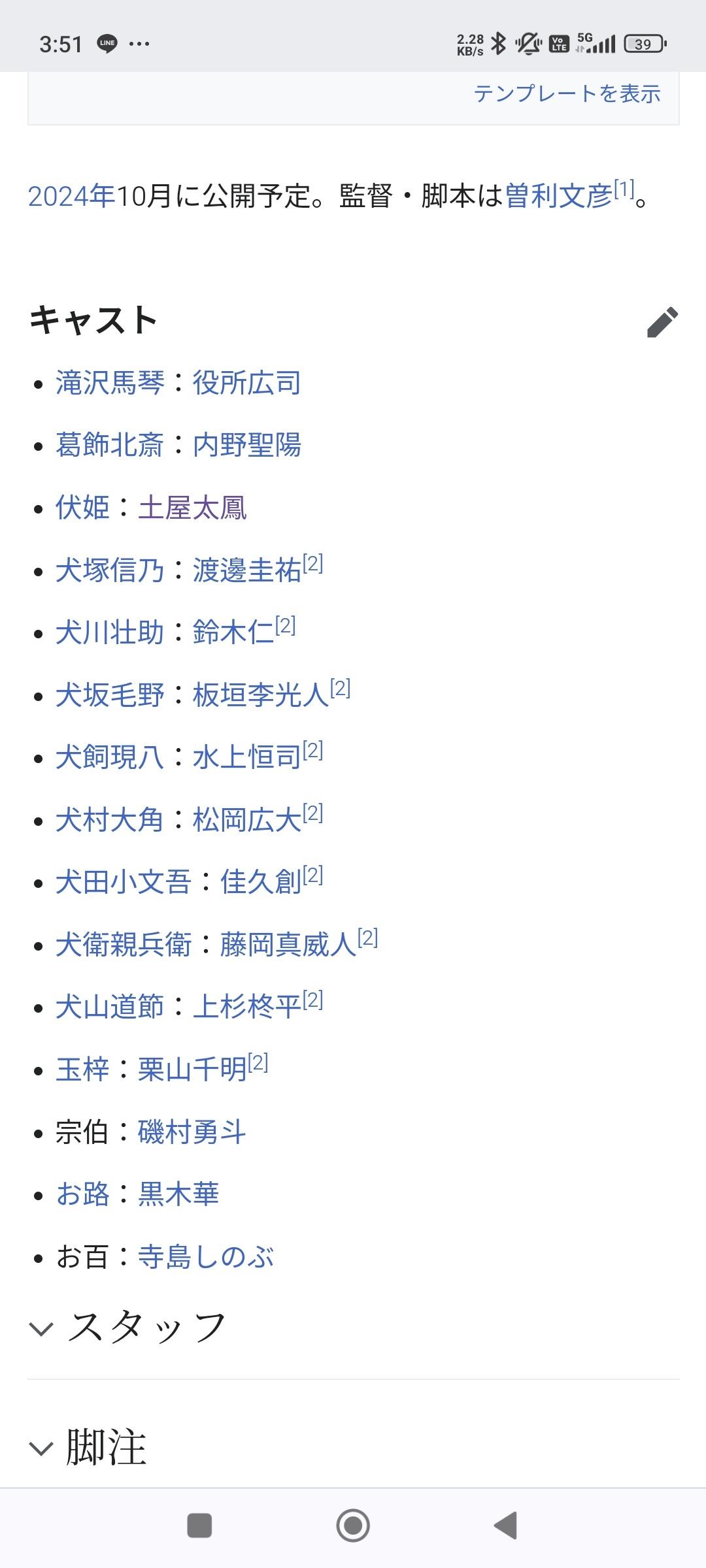Go to 寺島しのぶ's article
Screen dimensions: 706x1568
(x=206, y=1257)
